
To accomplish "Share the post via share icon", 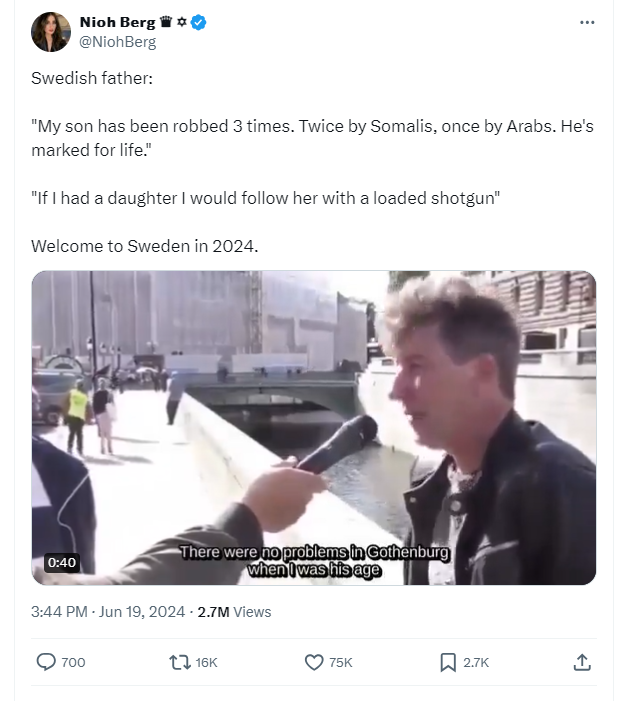I will 582,662.
